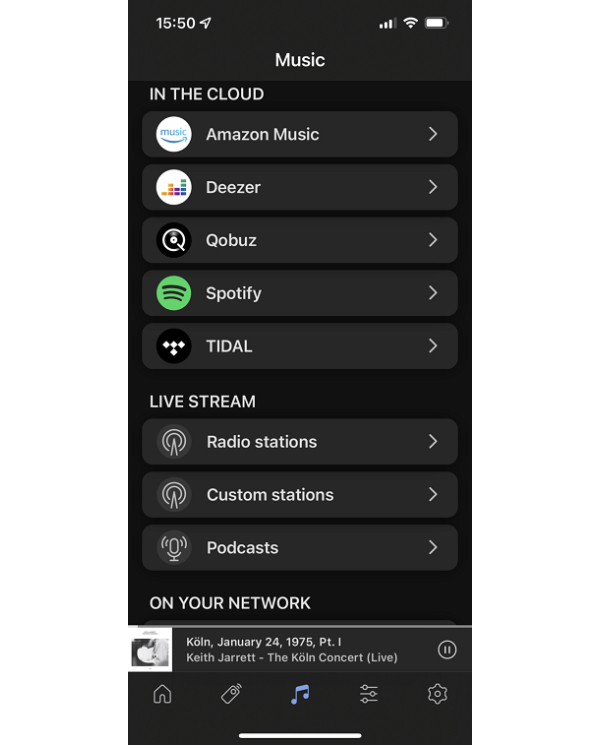
Task: Browse Radio stations
Action: [300, 441]
